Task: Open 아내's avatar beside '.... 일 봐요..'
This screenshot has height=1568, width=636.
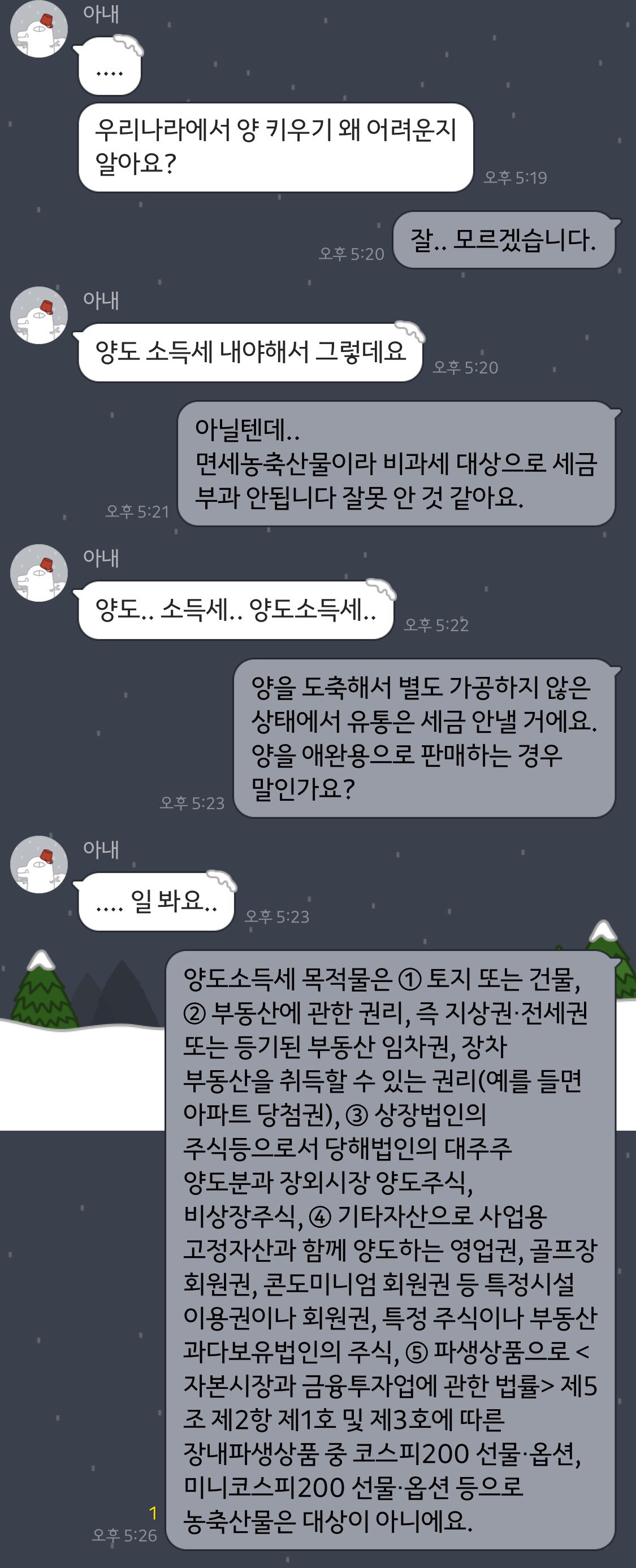Action: 39,865
